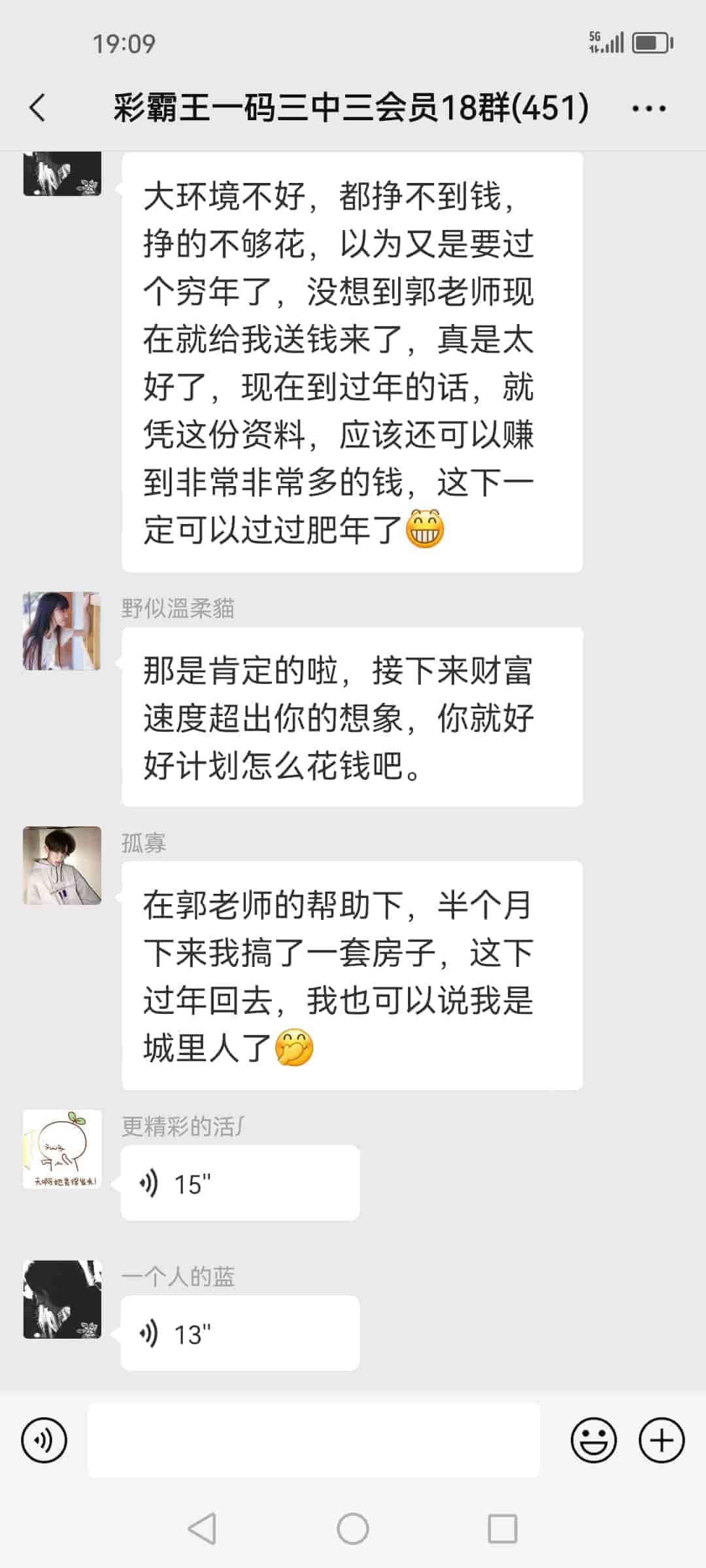
Task: Open avatar of 一个人的蓝 beside 13" voice message
Action: click(62, 1299)
